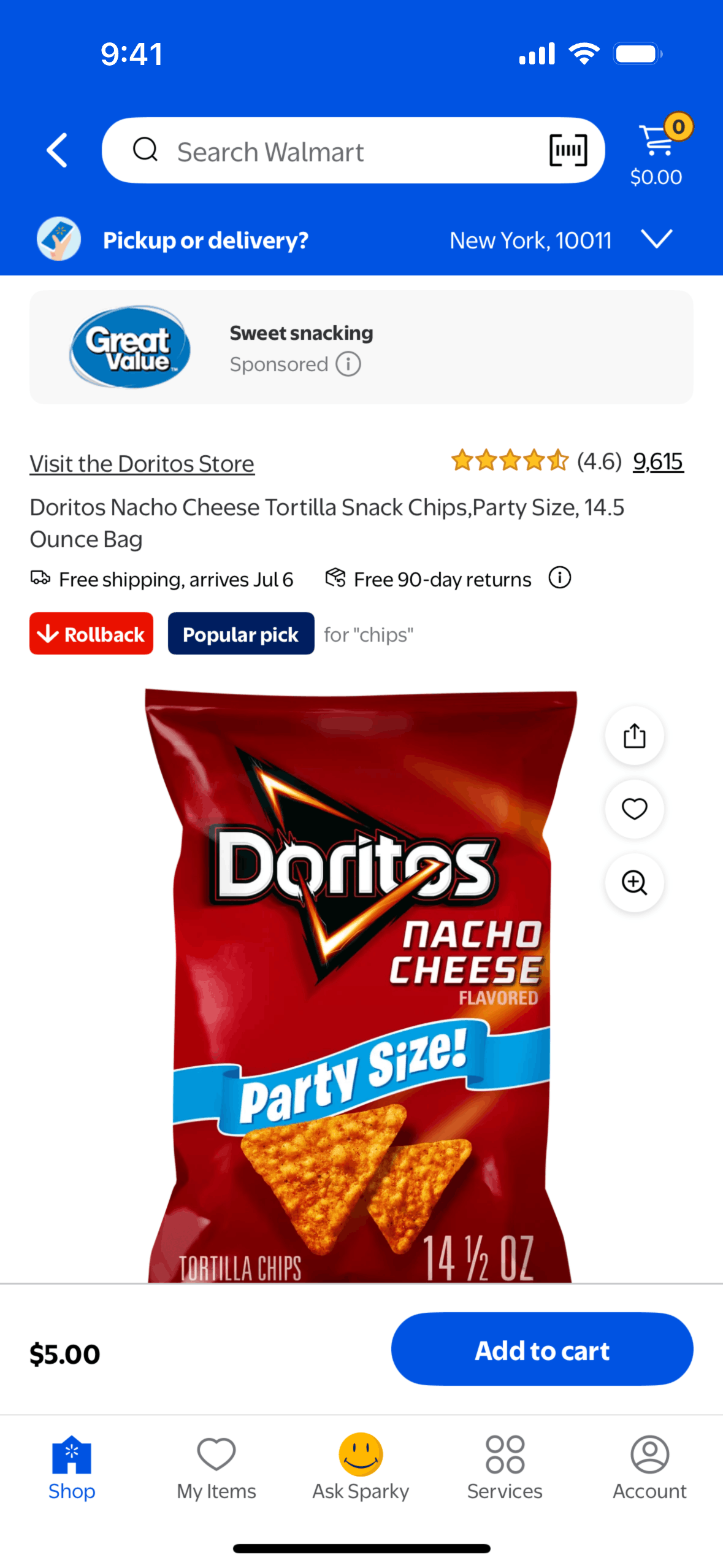The image size is (723, 1568).
Task: Open the My Items tab
Action: tap(216, 1466)
